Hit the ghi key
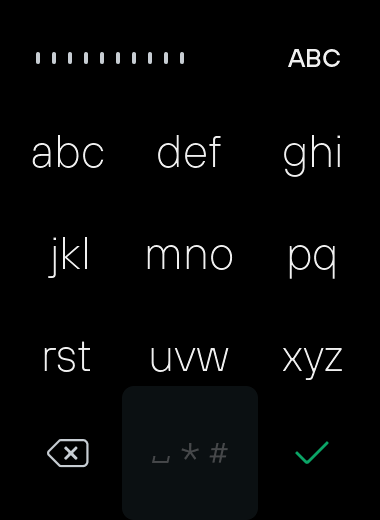This screenshot has height=520, width=380. 312,155
